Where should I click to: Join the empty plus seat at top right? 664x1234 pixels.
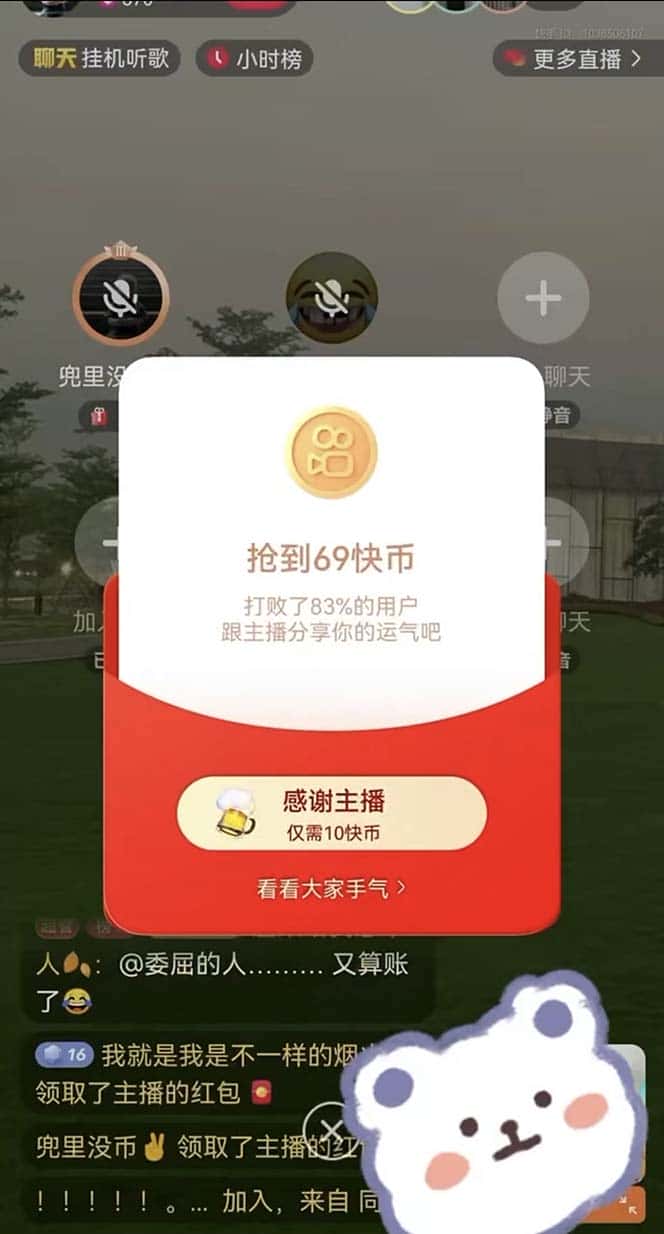pos(543,298)
